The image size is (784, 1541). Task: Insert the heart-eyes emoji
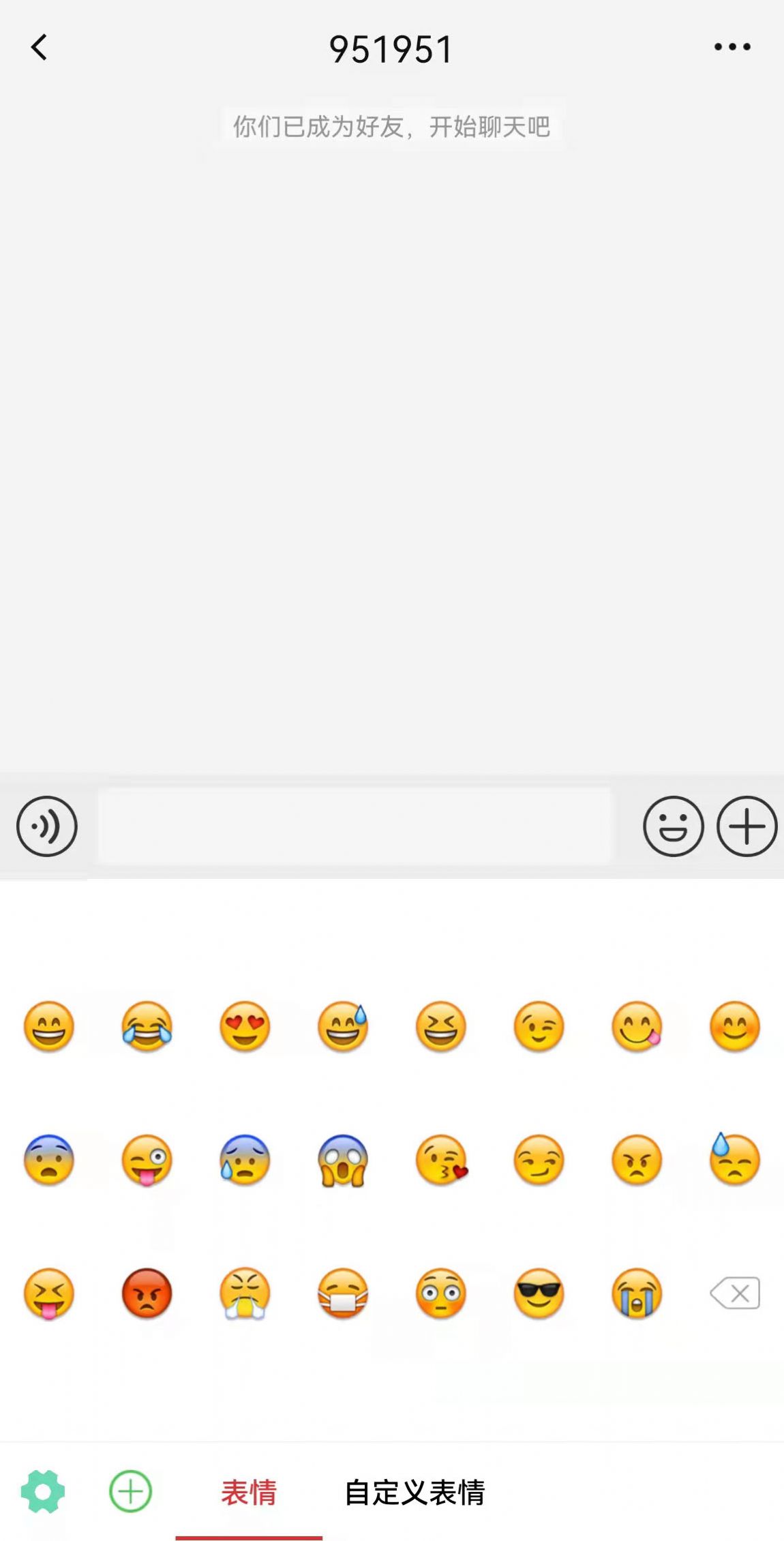point(245,1026)
